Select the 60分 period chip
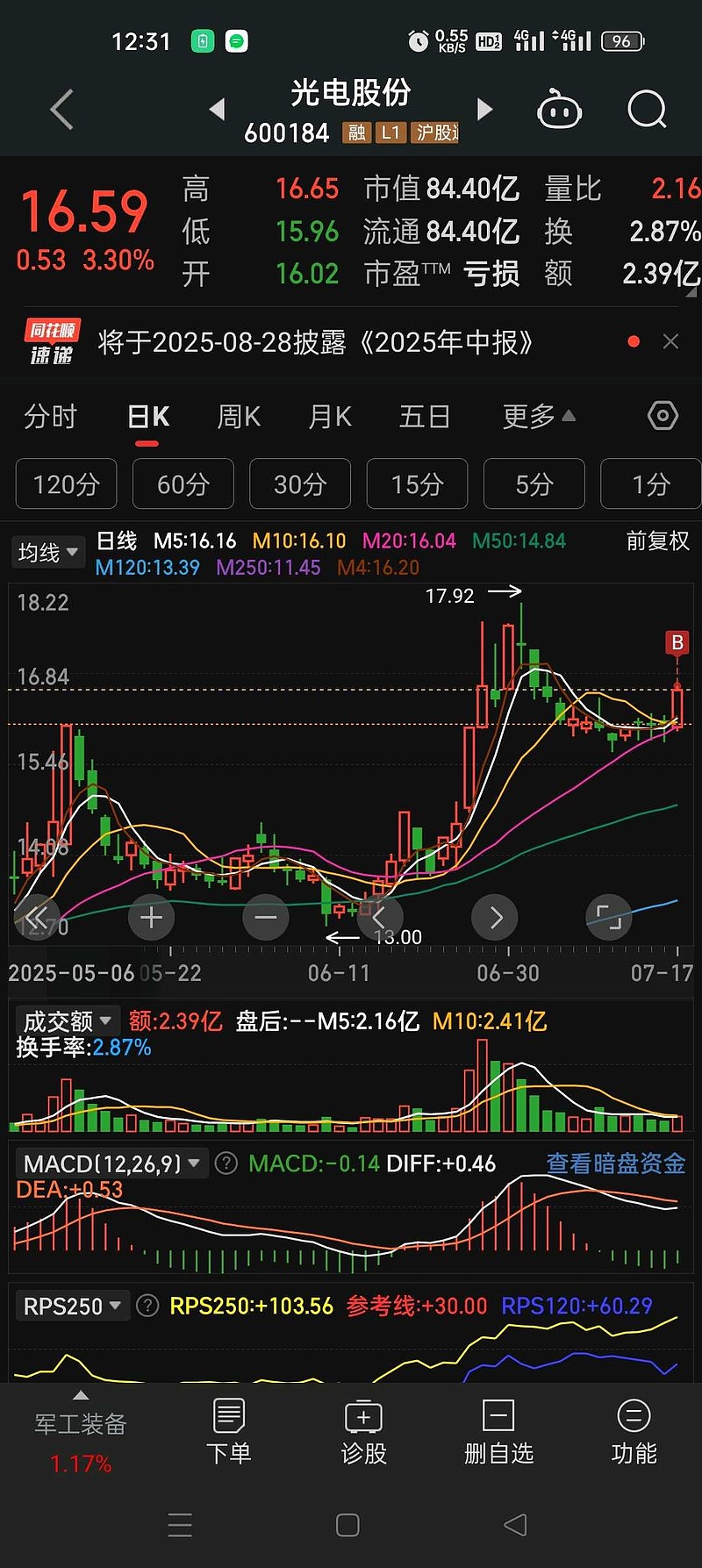The width and height of the screenshot is (702, 1568). (183, 483)
